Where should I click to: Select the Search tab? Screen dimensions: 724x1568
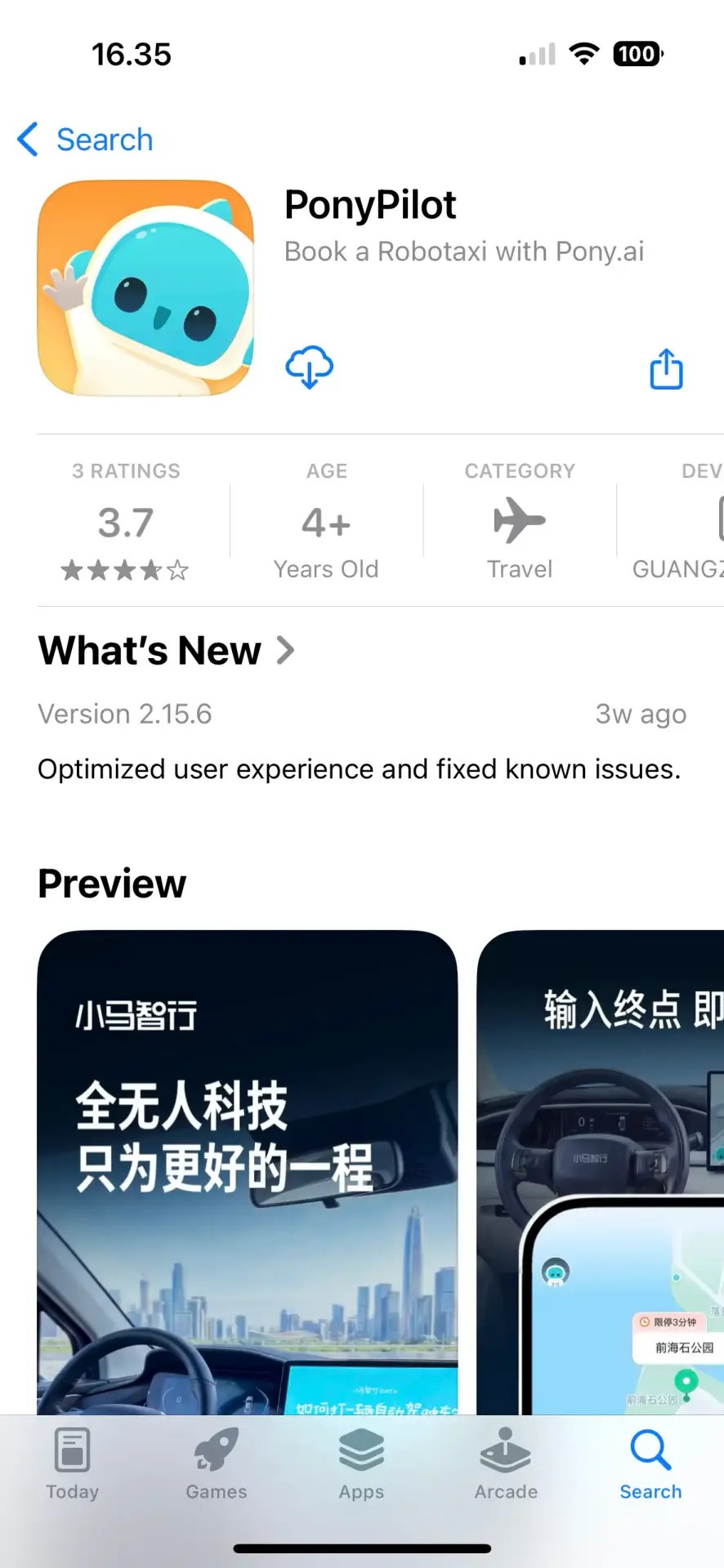point(650,1464)
